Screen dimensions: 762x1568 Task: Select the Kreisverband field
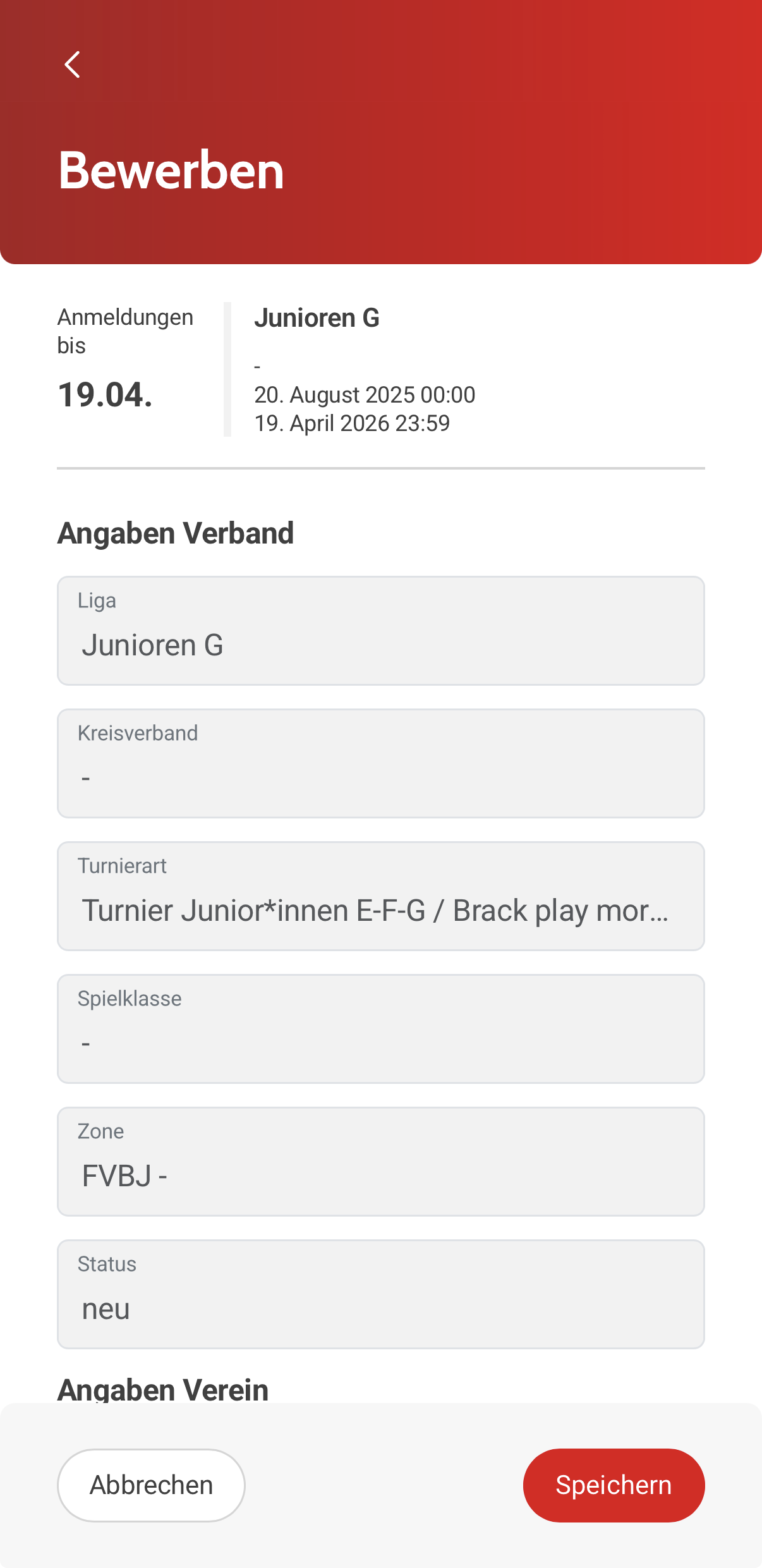coord(380,763)
